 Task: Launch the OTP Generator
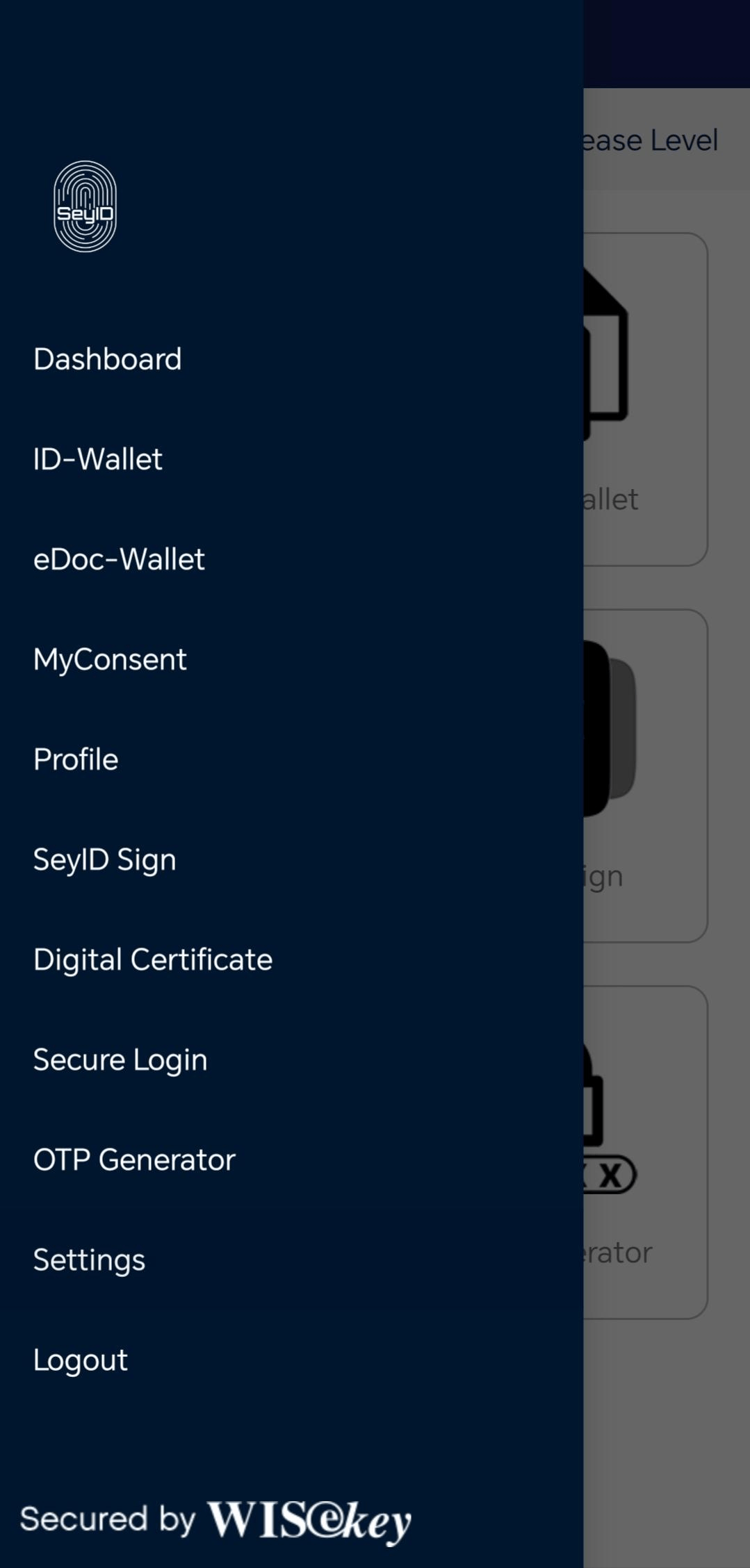tap(134, 1160)
